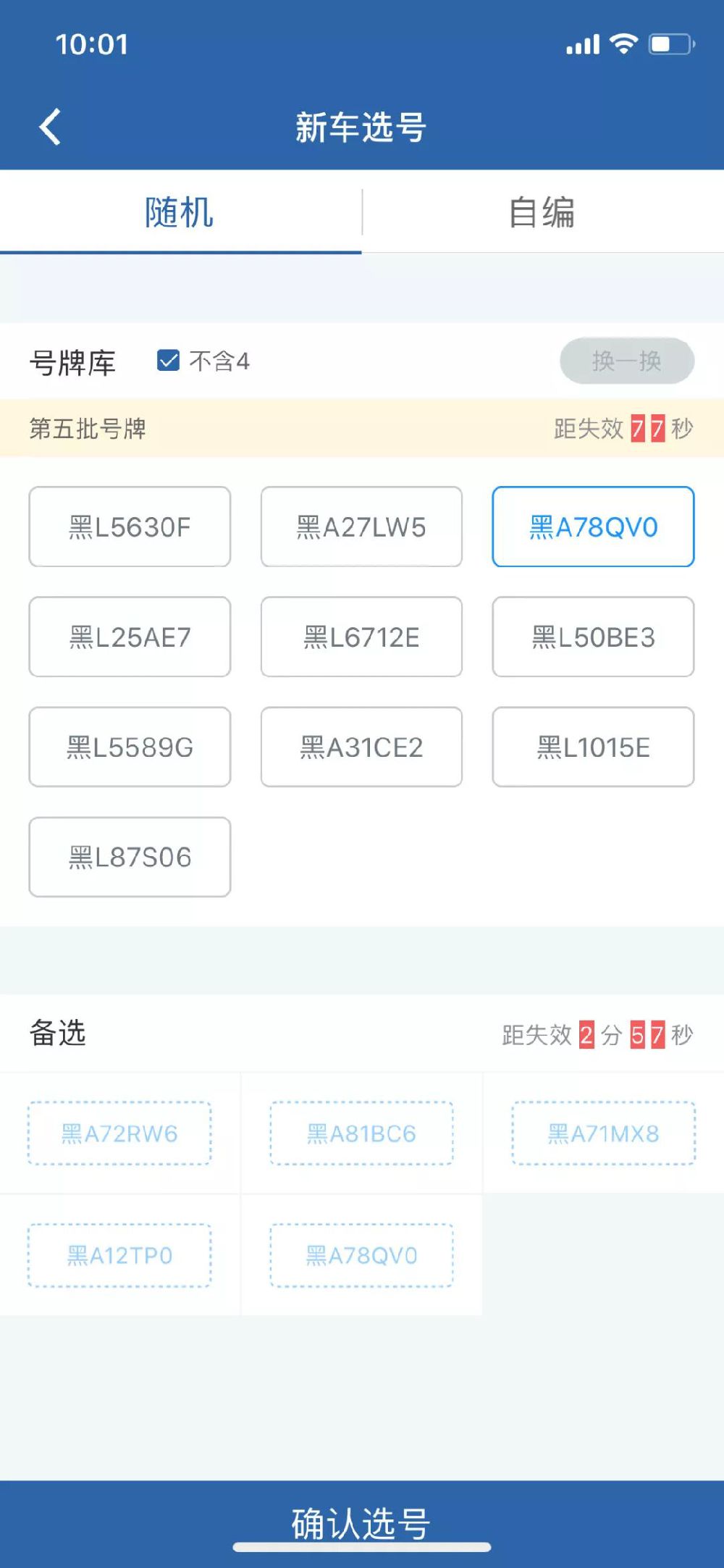The width and height of the screenshot is (724, 1568).
Task: Select plate 黑A31CE2
Action: tap(361, 747)
